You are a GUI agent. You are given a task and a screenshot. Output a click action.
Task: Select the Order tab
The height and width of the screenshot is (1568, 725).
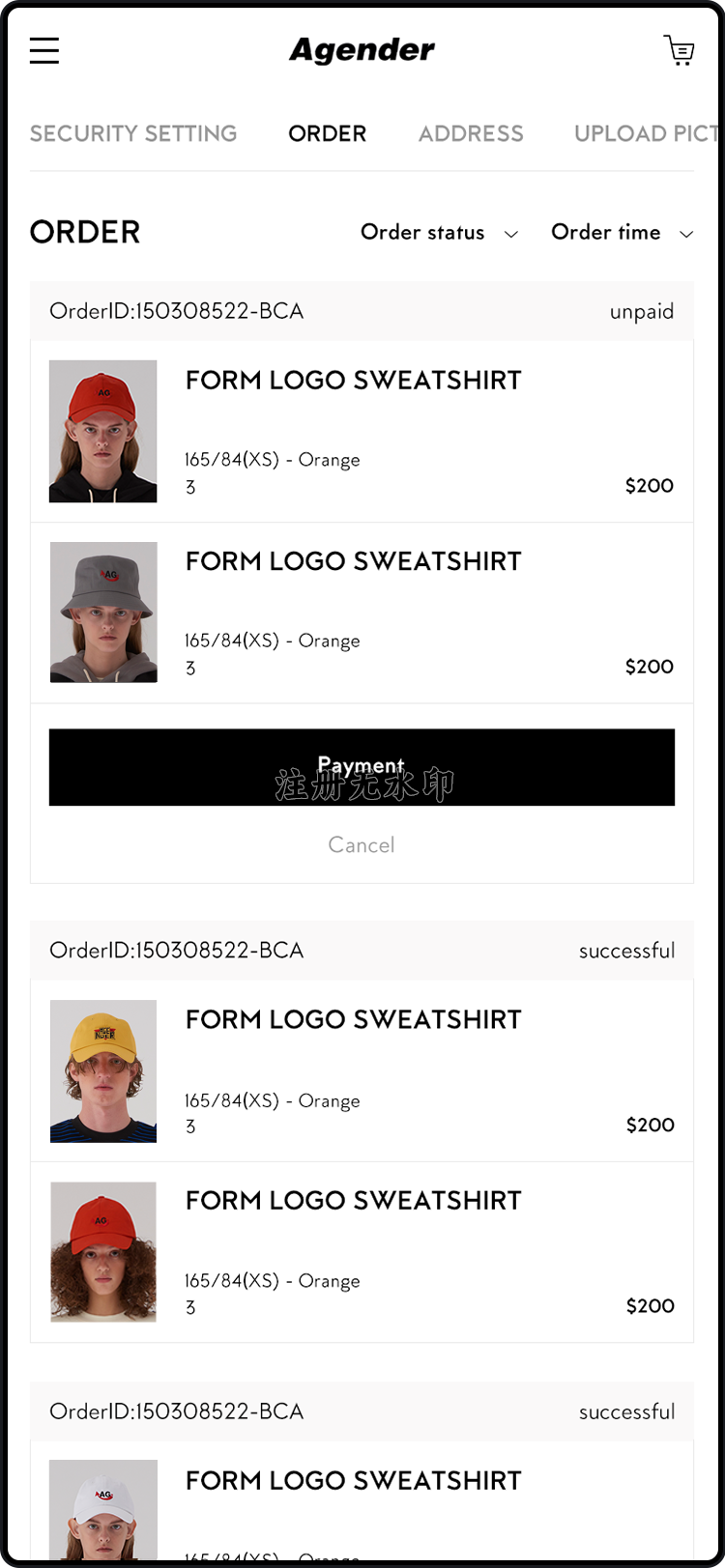328,133
